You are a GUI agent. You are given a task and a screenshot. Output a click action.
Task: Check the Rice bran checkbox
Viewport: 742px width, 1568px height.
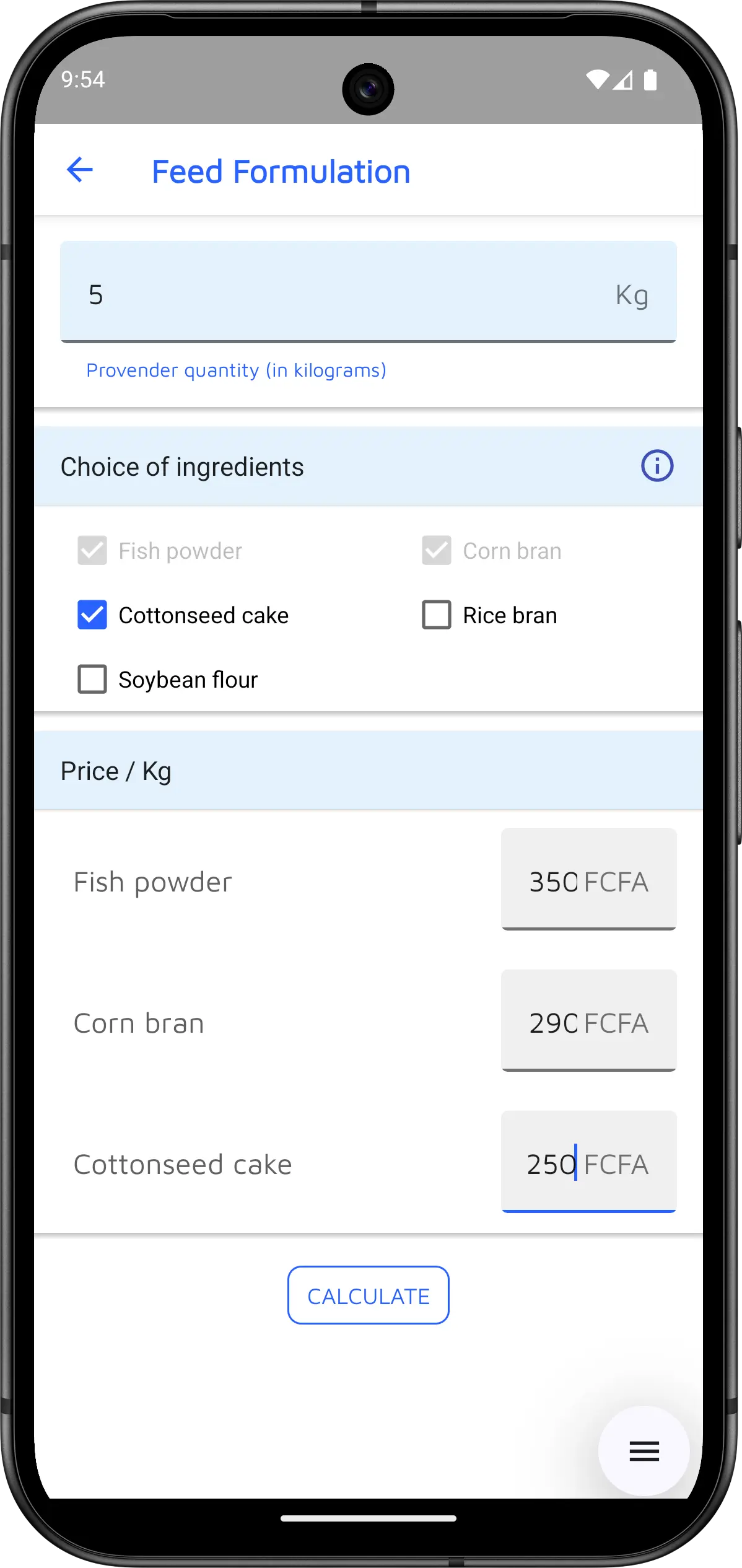[x=437, y=615]
